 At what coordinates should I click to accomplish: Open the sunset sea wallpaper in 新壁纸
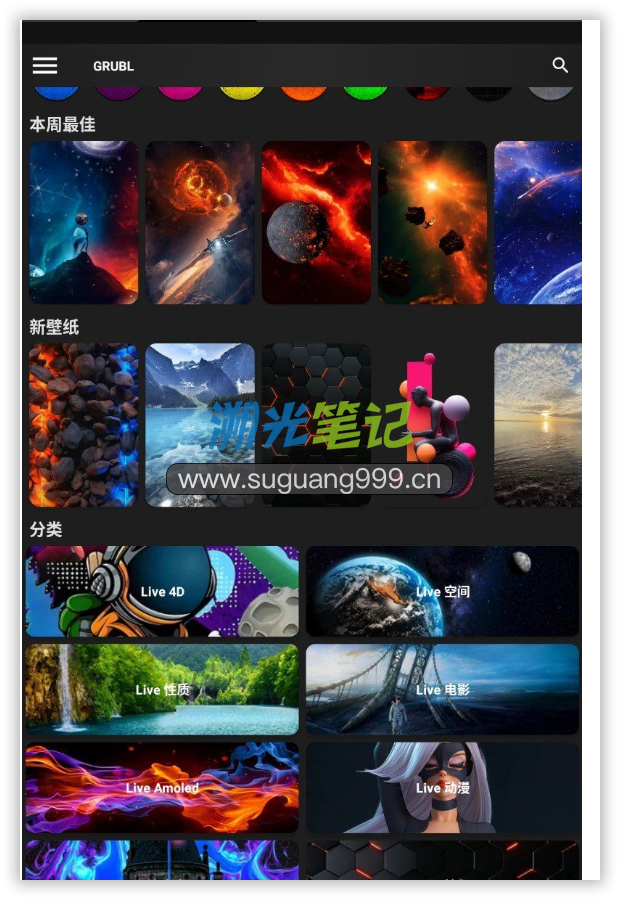pos(537,425)
